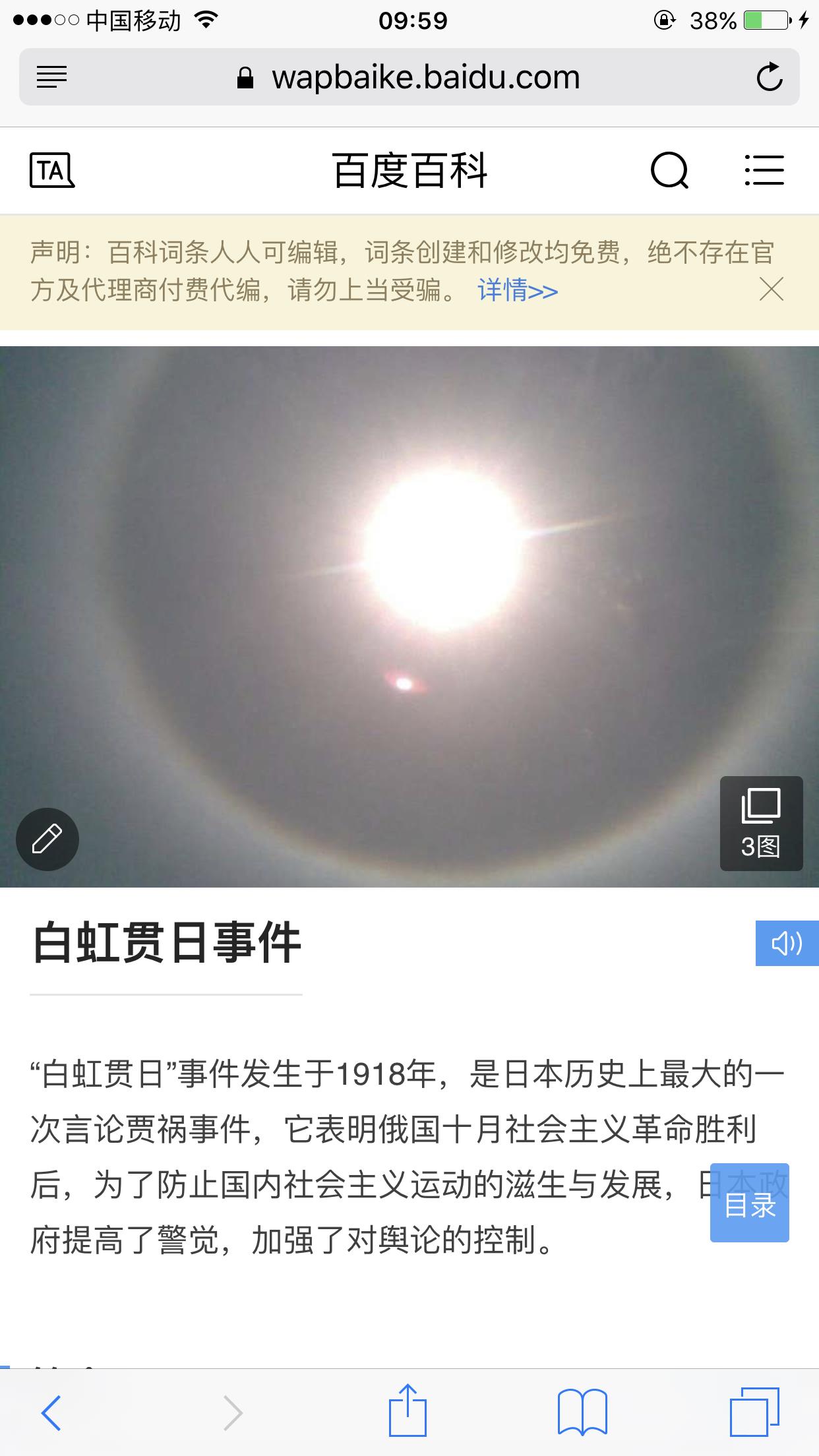
Task: Play the audio reading of the entry
Action: (x=787, y=943)
